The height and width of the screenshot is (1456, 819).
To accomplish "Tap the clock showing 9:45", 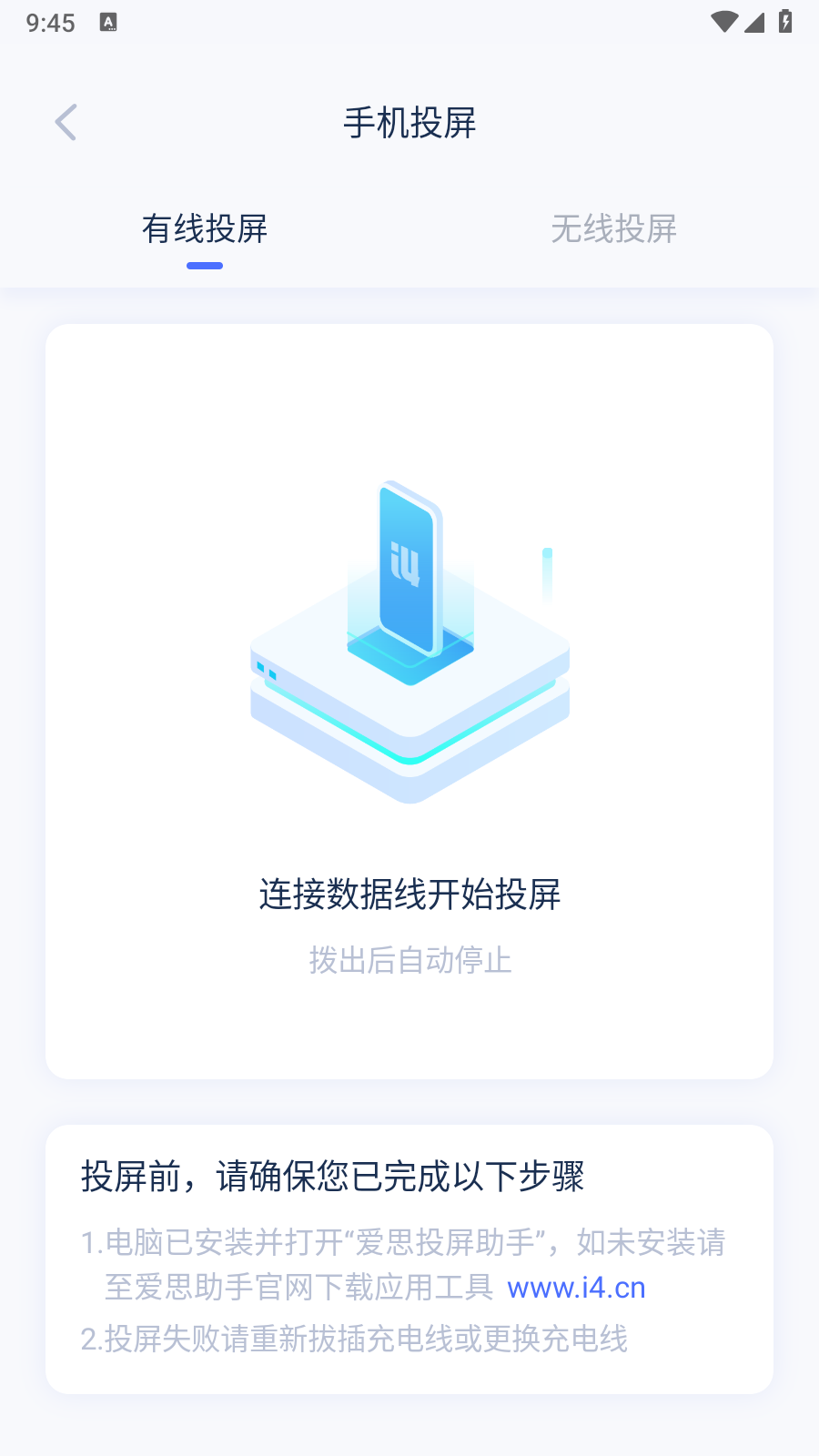I will 52,24.
